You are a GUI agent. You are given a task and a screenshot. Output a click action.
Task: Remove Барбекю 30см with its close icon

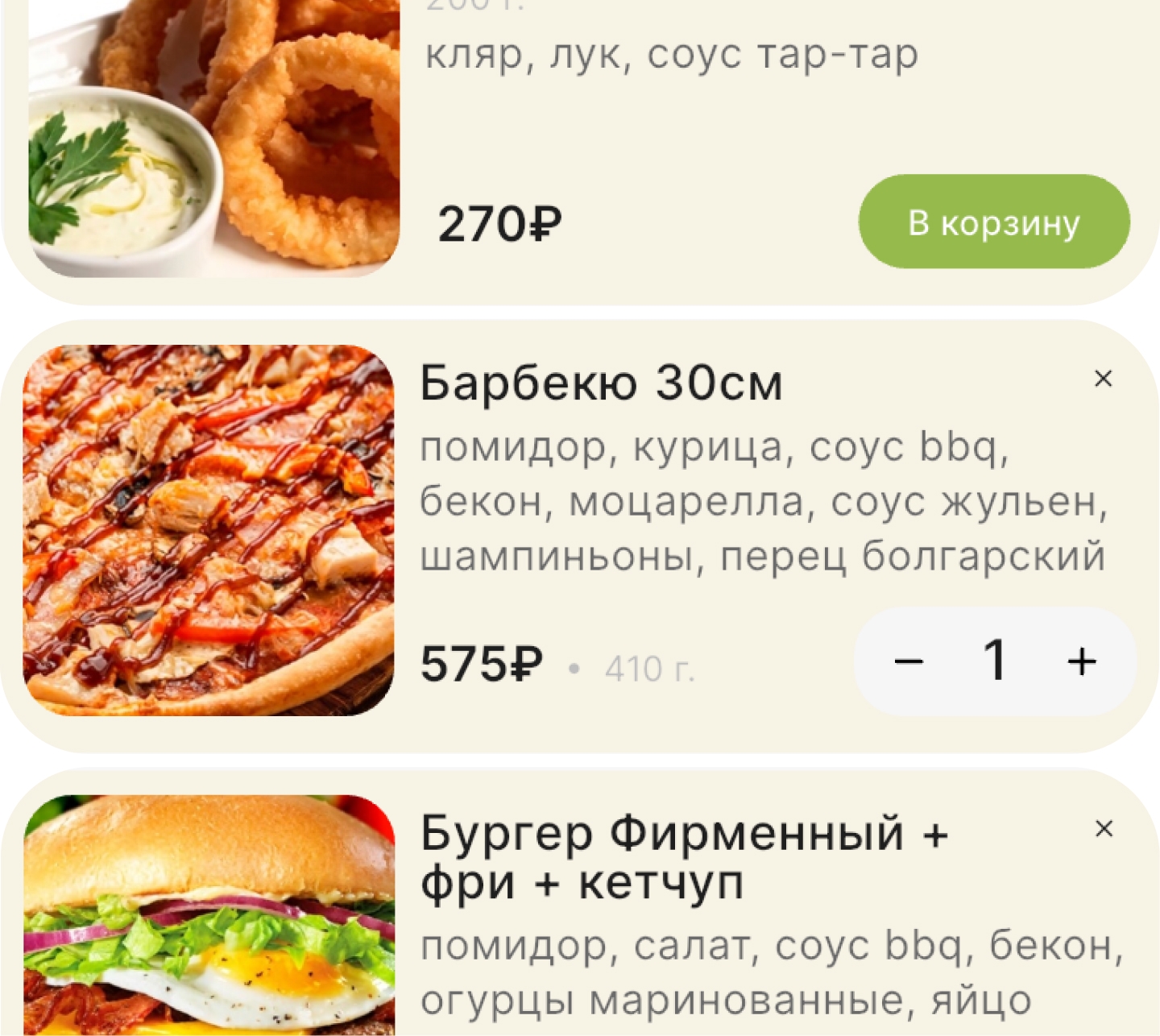tap(1103, 379)
